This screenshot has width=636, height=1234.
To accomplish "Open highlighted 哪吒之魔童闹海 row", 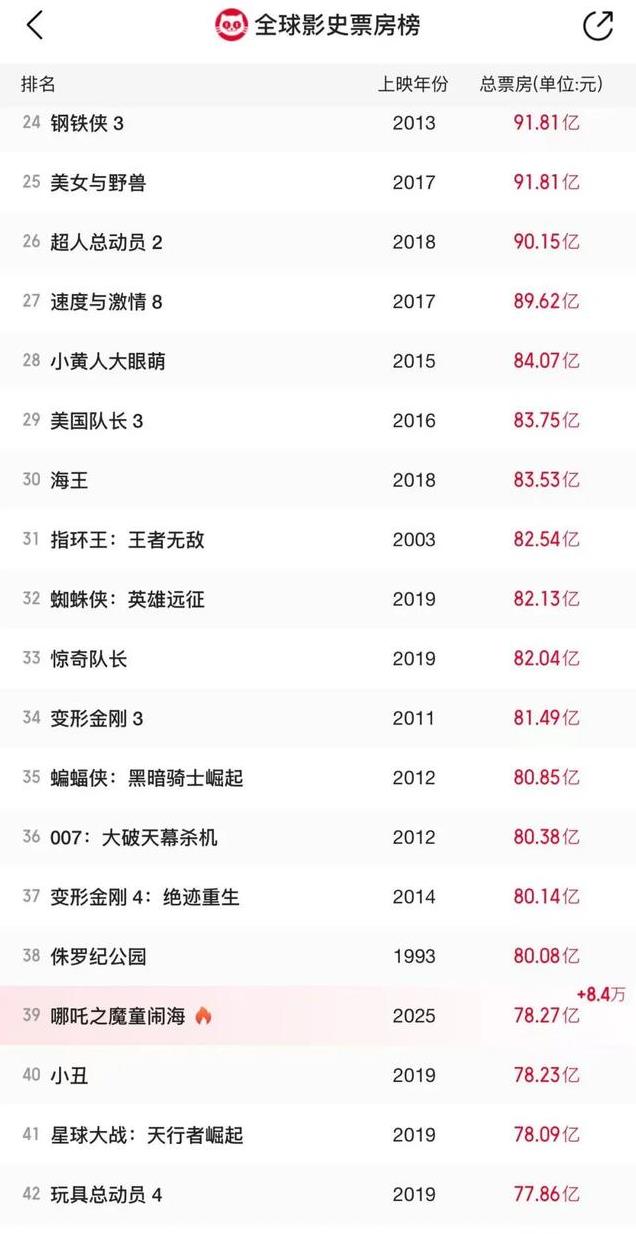I will [318, 1015].
